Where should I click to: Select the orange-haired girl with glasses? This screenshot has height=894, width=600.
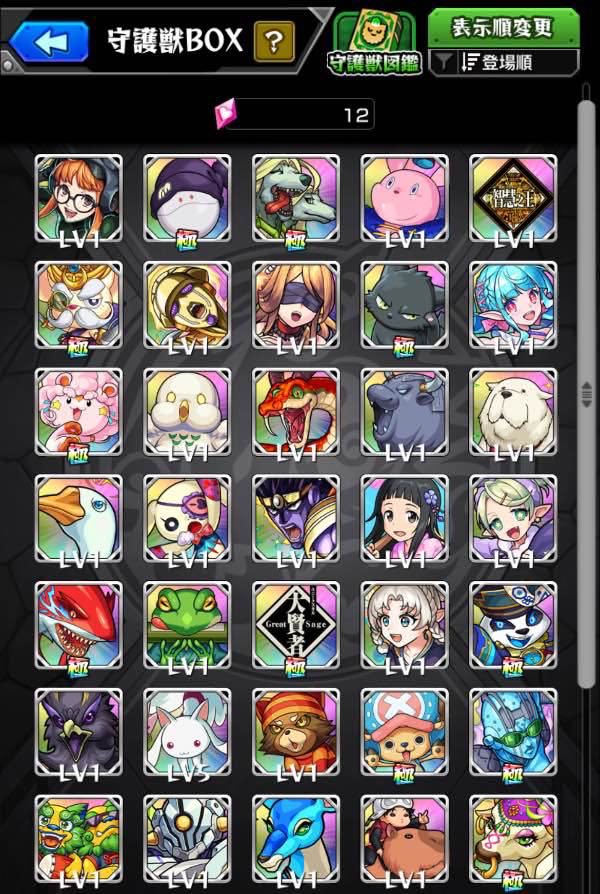click(79, 198)
